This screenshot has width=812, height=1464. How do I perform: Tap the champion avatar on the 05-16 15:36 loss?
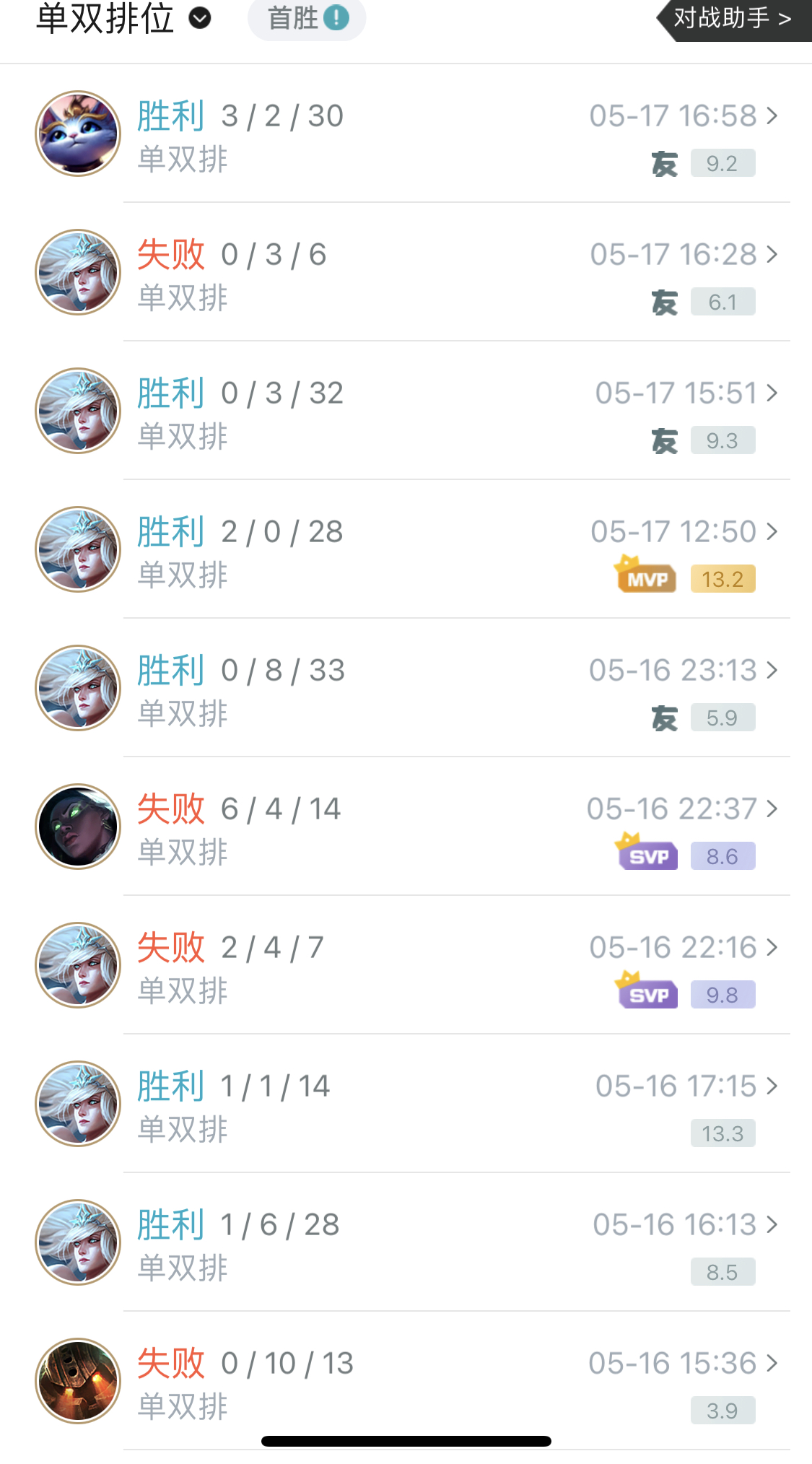pyautogui.click(x=77, y=1380)
